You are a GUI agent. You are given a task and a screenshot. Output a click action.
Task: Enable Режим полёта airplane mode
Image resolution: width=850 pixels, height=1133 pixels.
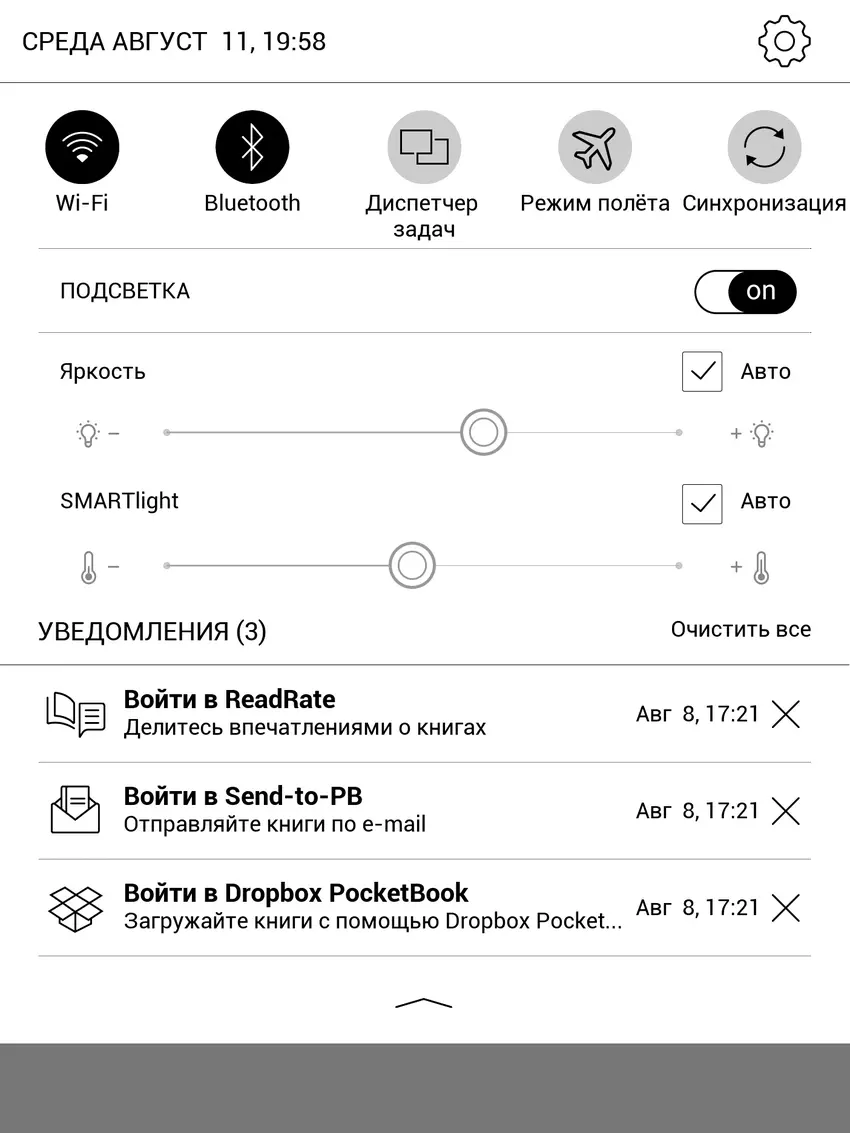(594, 147)
